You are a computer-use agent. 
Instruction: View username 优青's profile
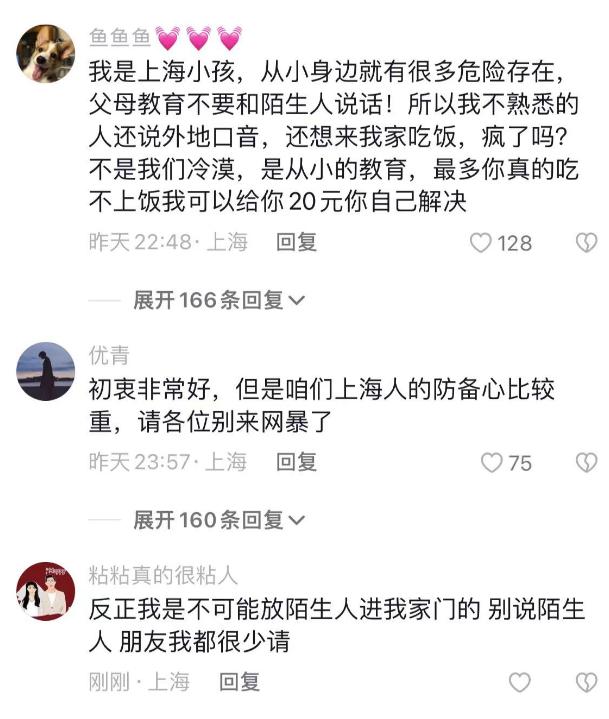pyautogui.click(x=109, y=355)
